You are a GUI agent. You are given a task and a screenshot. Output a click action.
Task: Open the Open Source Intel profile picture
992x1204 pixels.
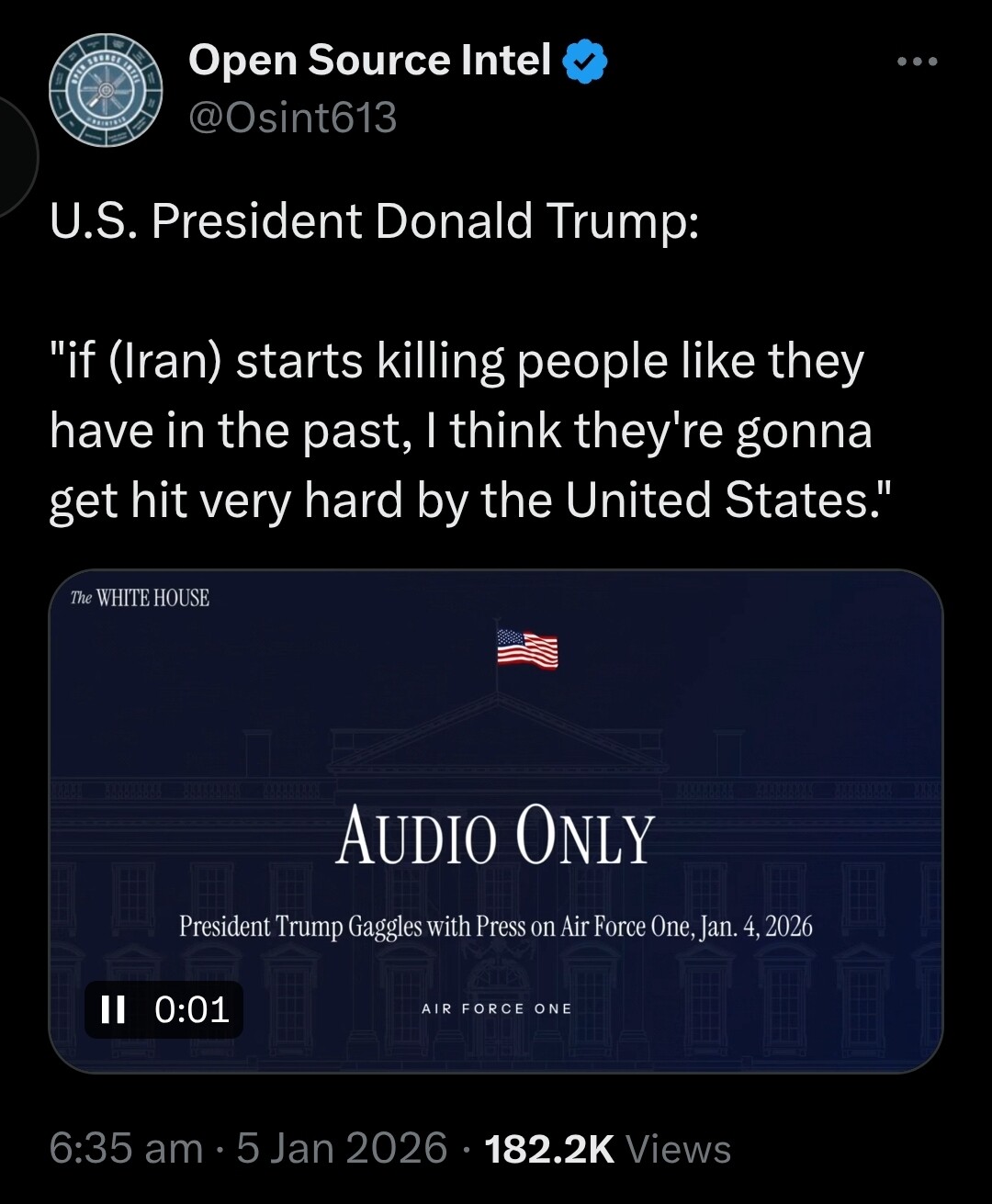click(106, 90)
